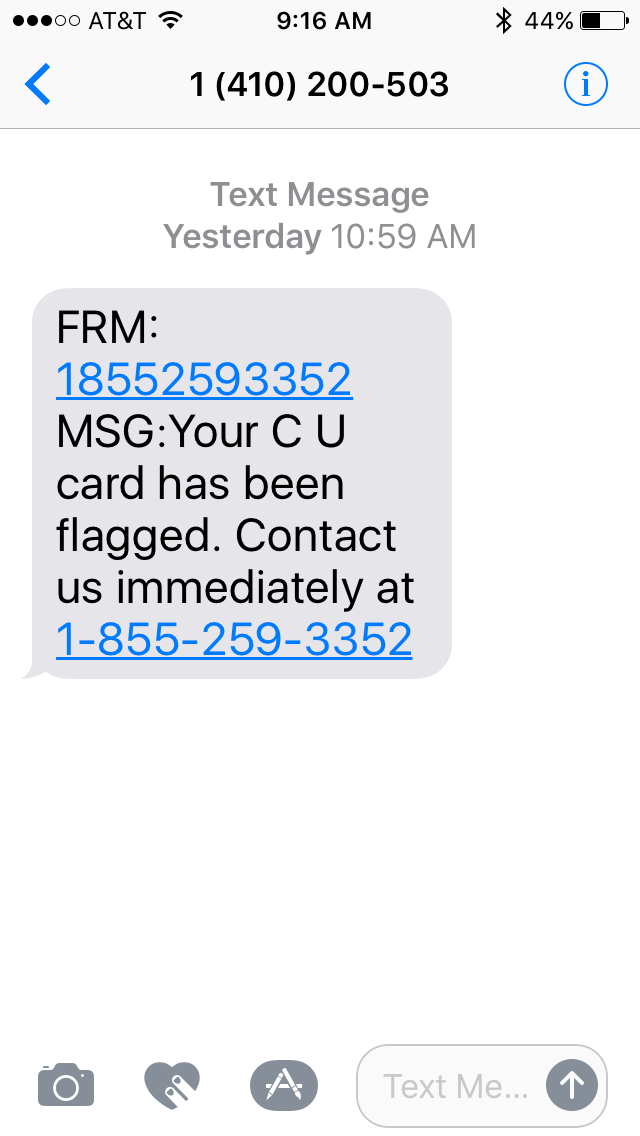Open contact details info icon

click(x=585, y=86)
